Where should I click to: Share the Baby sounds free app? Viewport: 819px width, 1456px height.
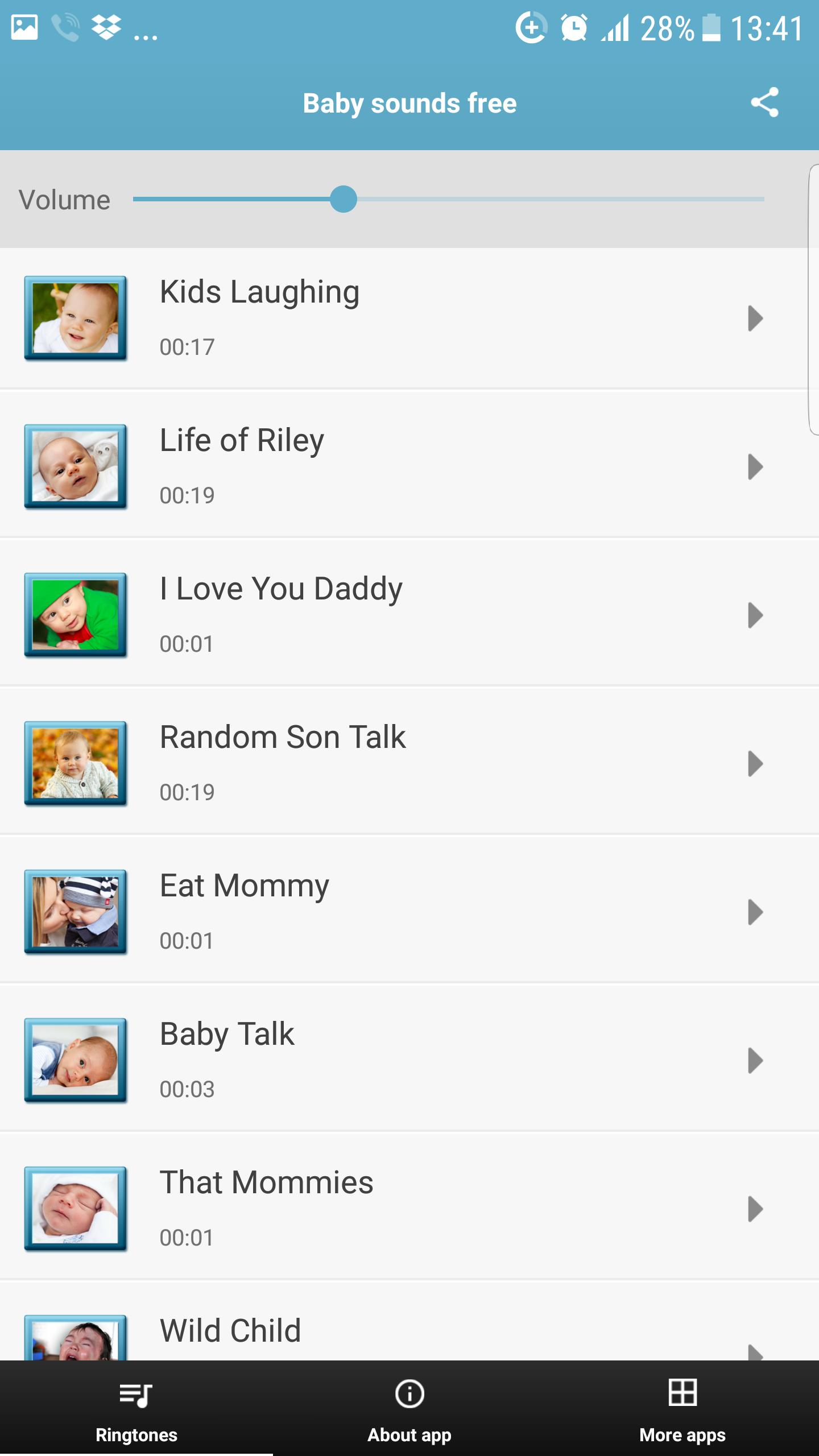pyautogui.click(x=764, y=102)
